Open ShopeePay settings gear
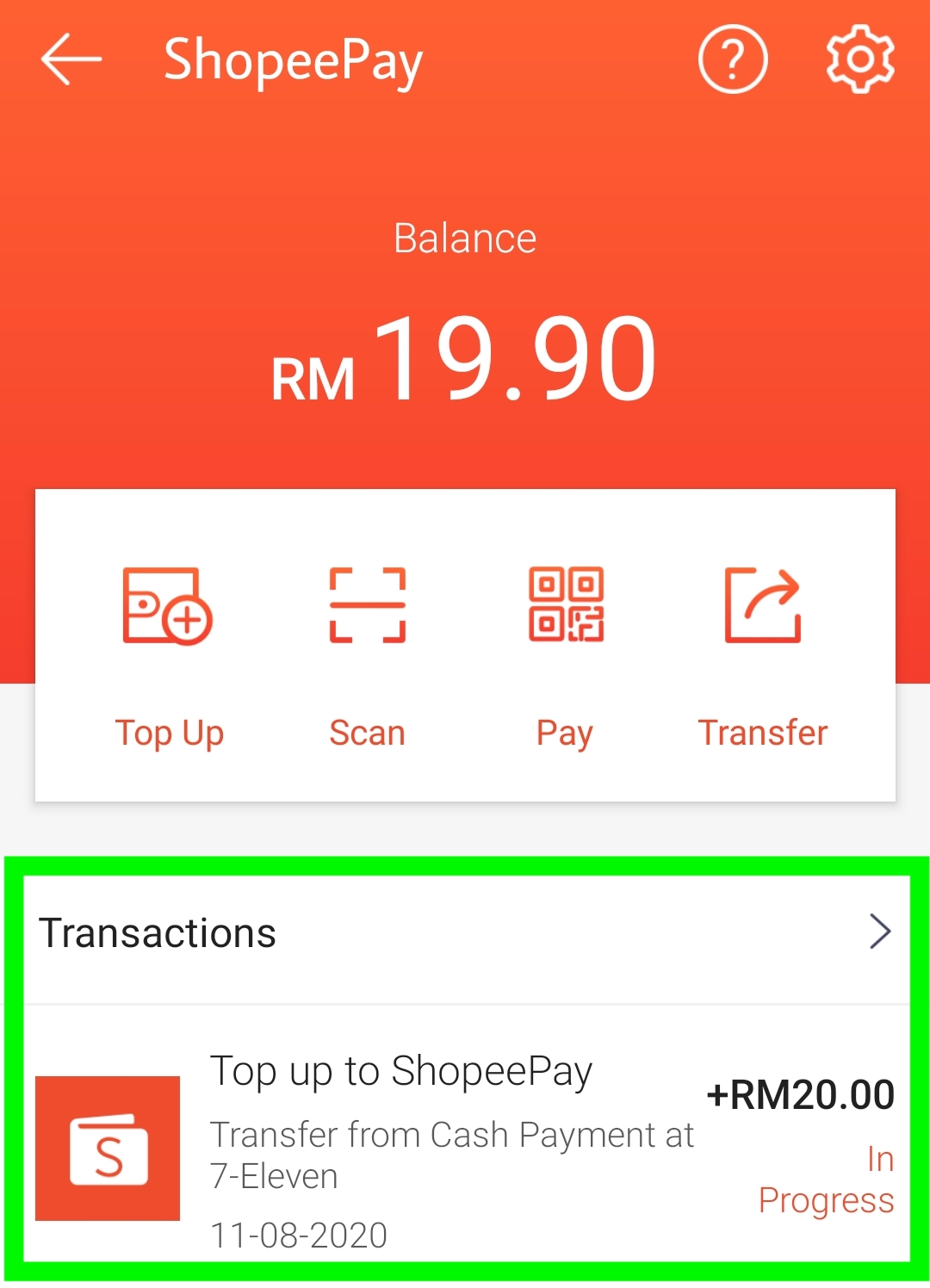This screenshot has height=1288, width=930. tap(859, 59)
